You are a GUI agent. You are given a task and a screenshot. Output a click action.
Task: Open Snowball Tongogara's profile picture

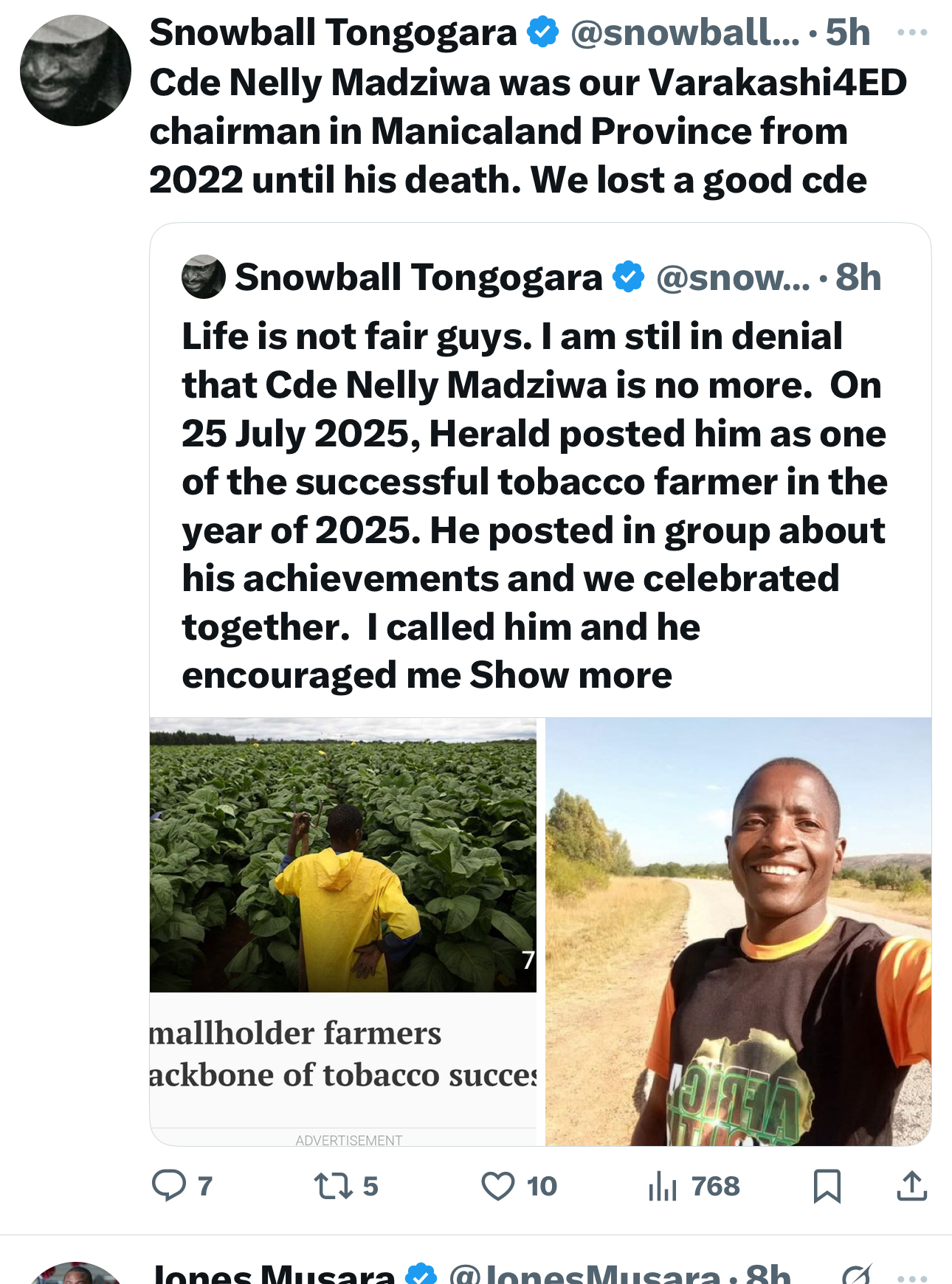[75, 71]
